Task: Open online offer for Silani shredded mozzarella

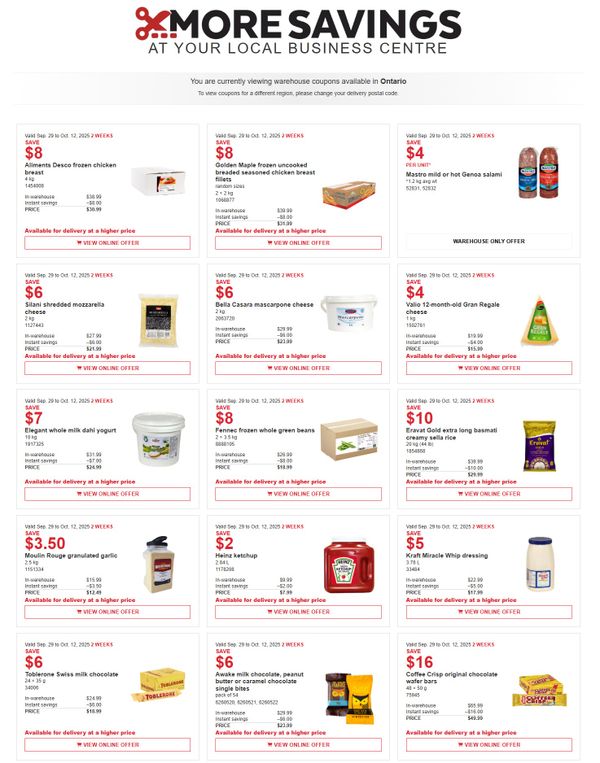Action: (107, 368)
